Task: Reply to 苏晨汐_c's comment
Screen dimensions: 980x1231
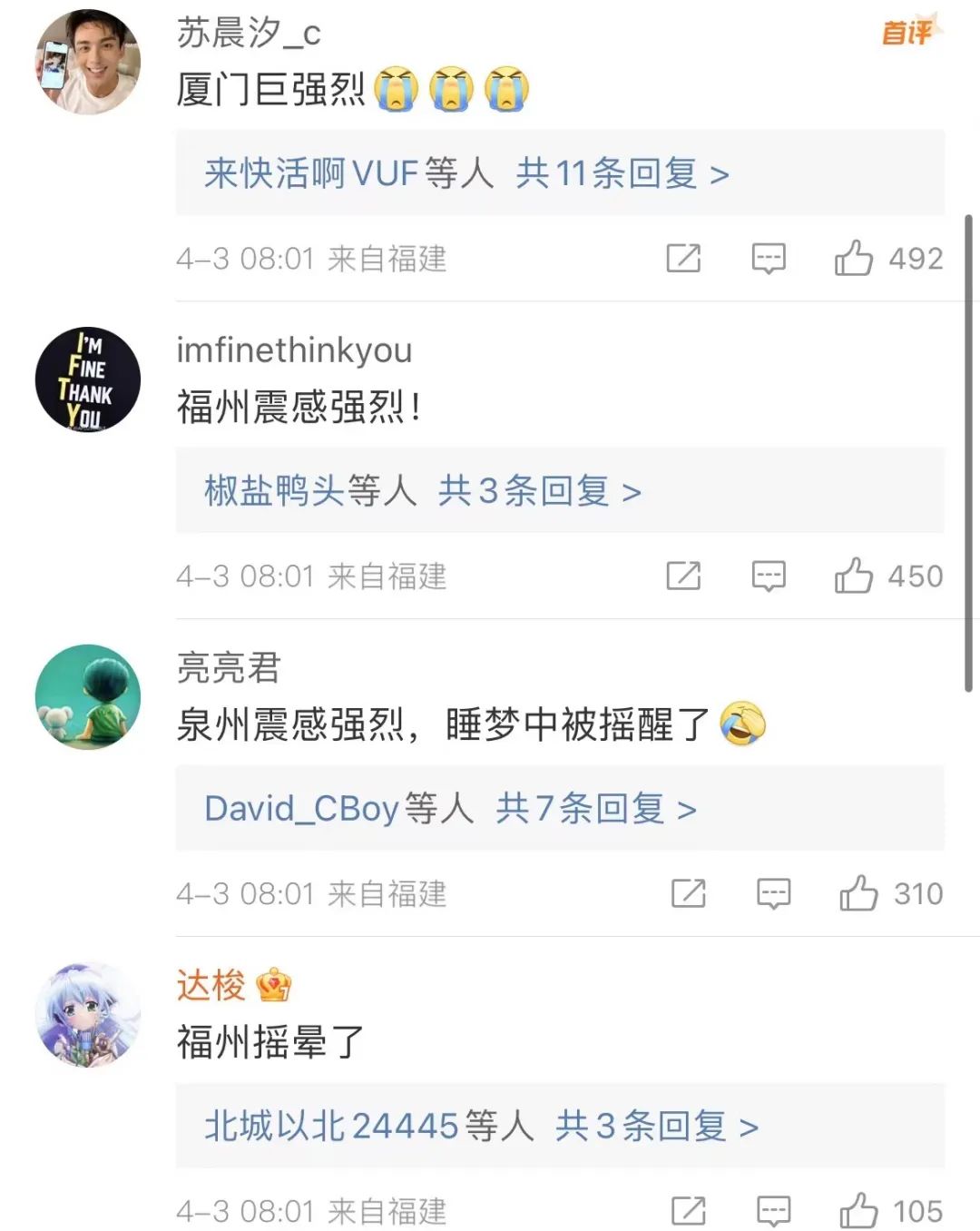Action: coord(769,259)
